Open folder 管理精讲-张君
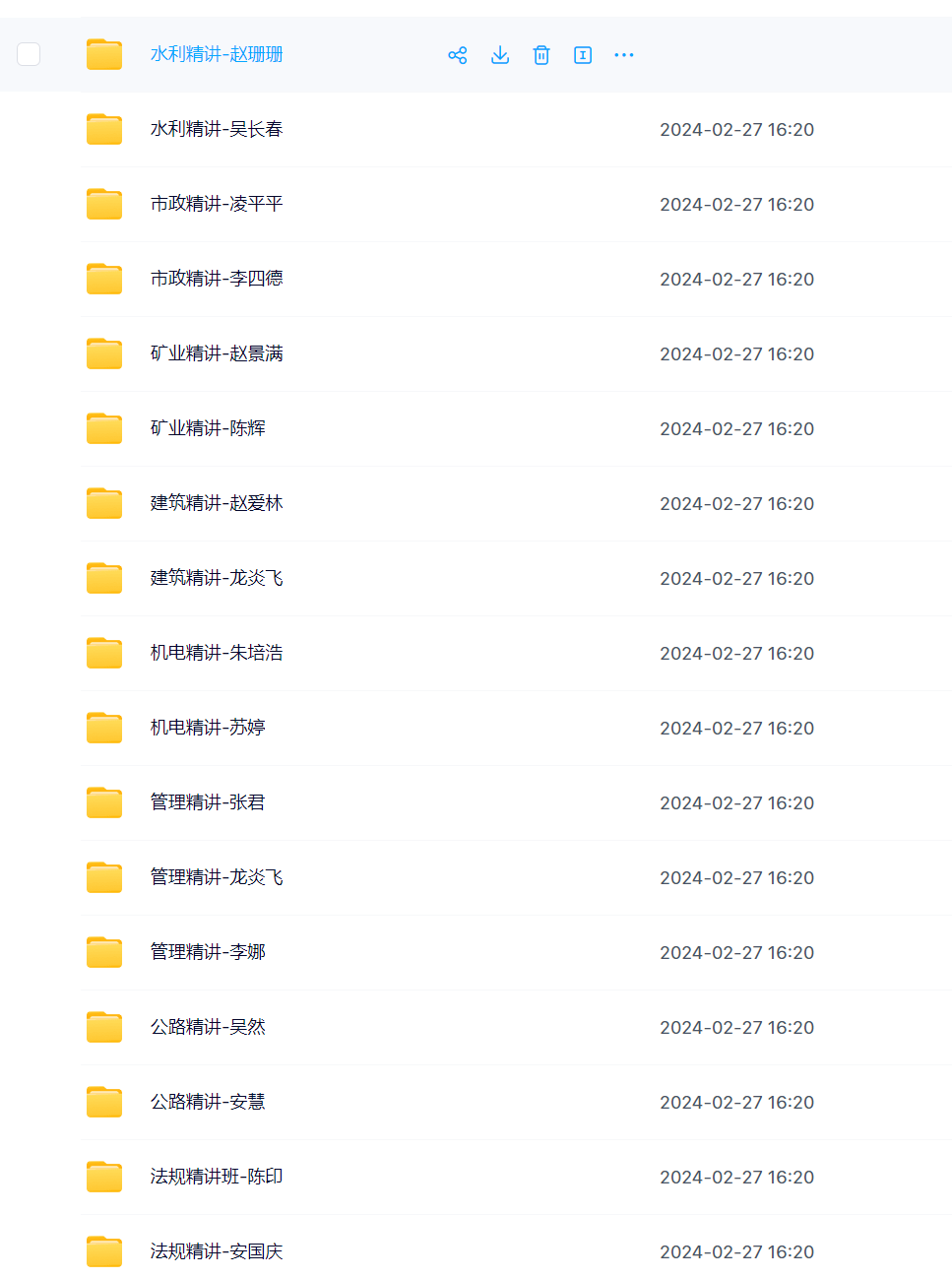This screenshot has width=952, height=1278. pyautogui.click(x=208, y=802)
